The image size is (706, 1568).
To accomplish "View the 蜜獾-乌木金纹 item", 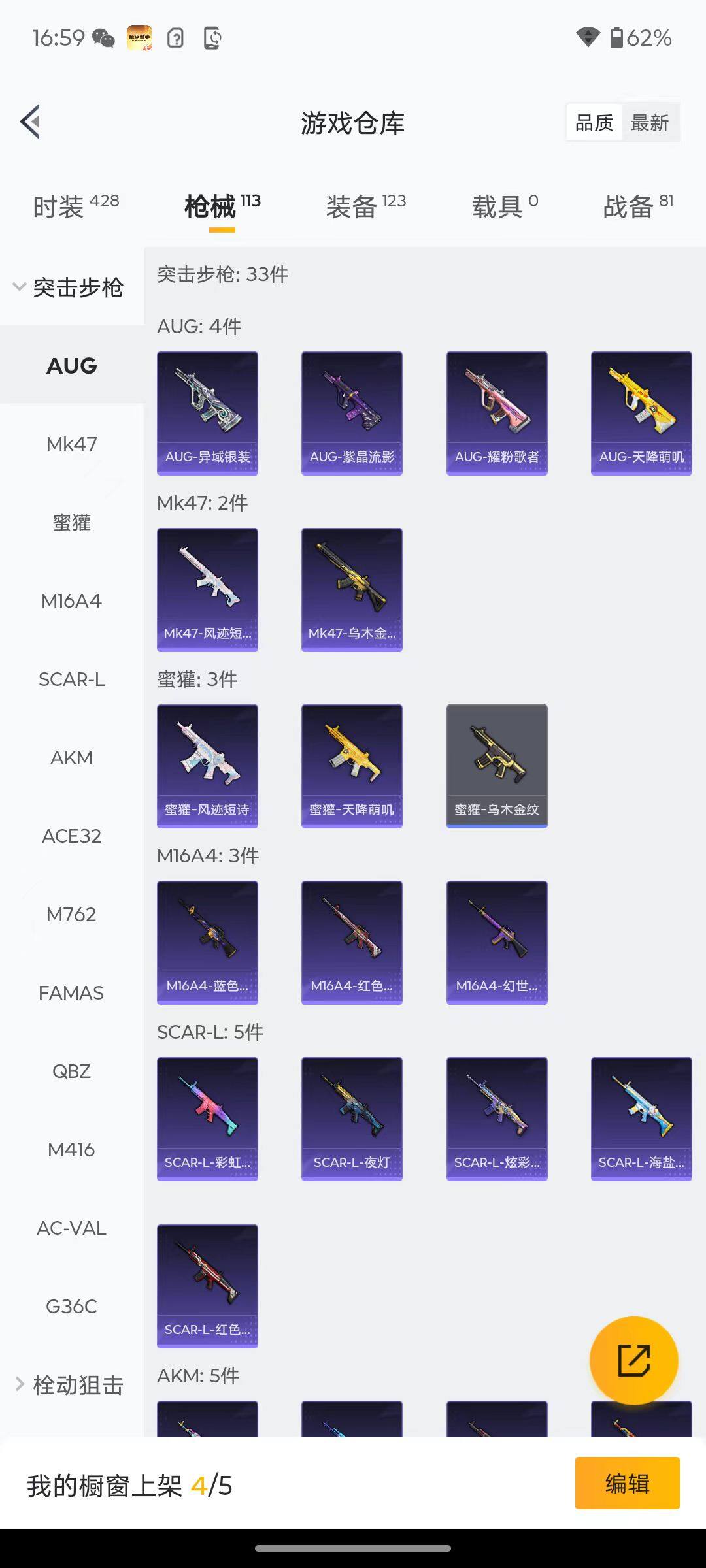I will coord(497,766).
